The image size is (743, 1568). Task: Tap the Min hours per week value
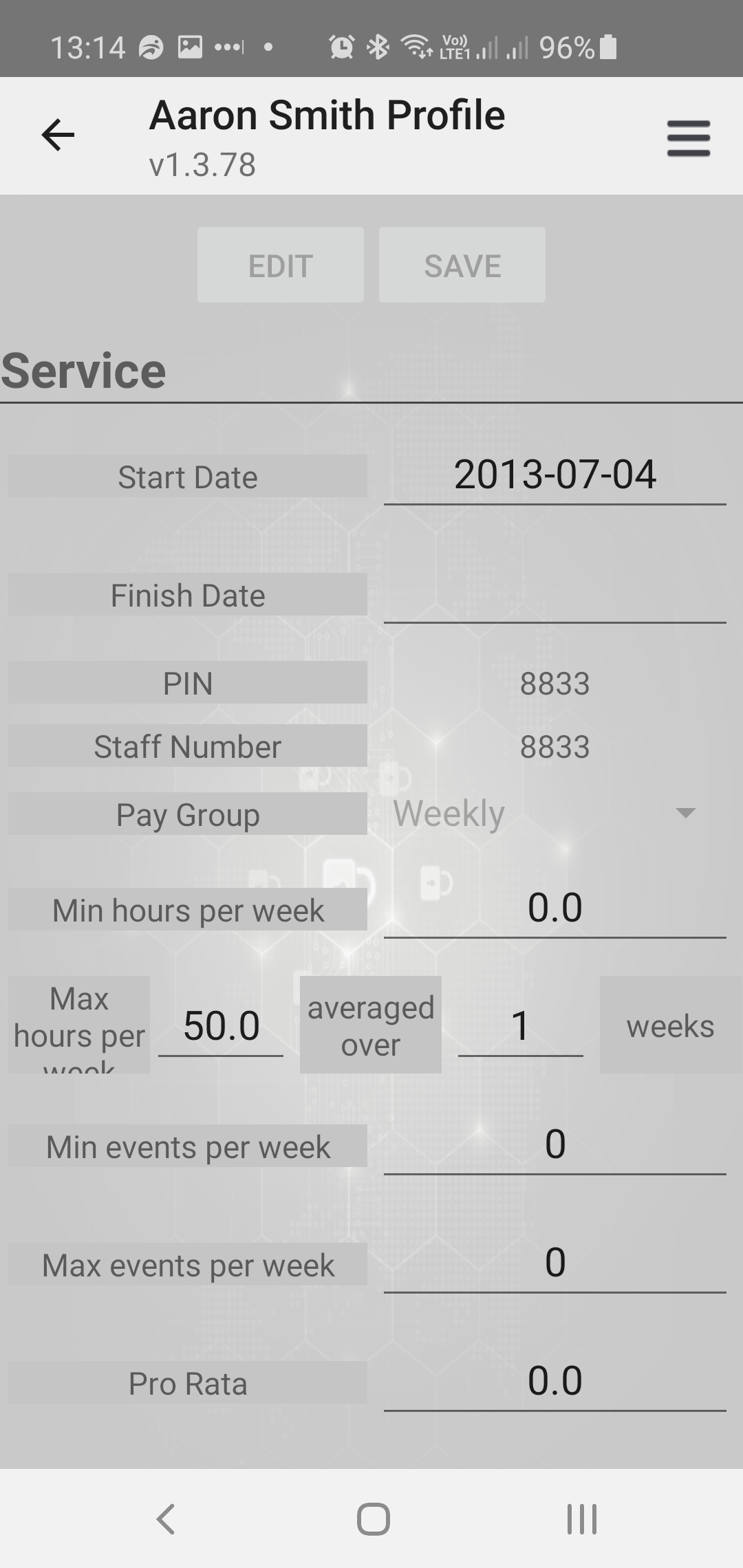click(x=554, y=907)
